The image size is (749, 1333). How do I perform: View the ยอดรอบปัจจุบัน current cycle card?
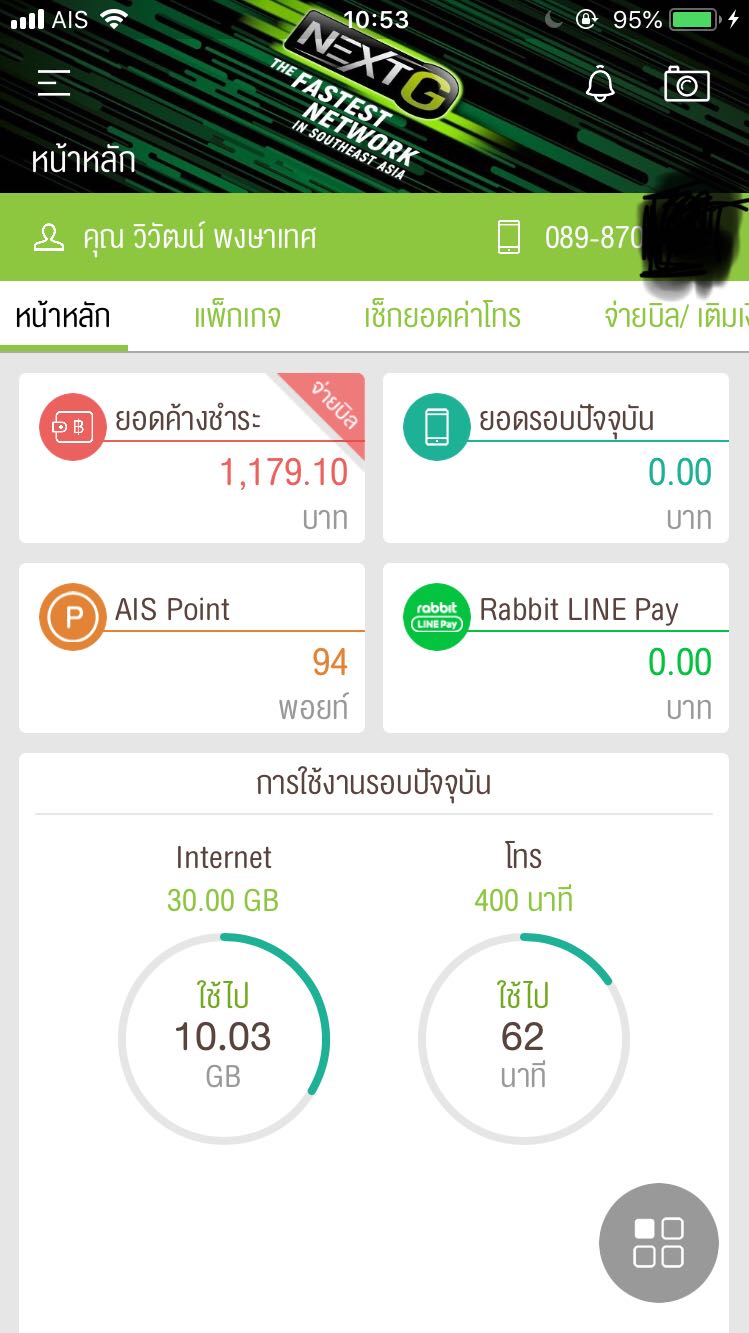pyautogui.click(x=556, y=458)
